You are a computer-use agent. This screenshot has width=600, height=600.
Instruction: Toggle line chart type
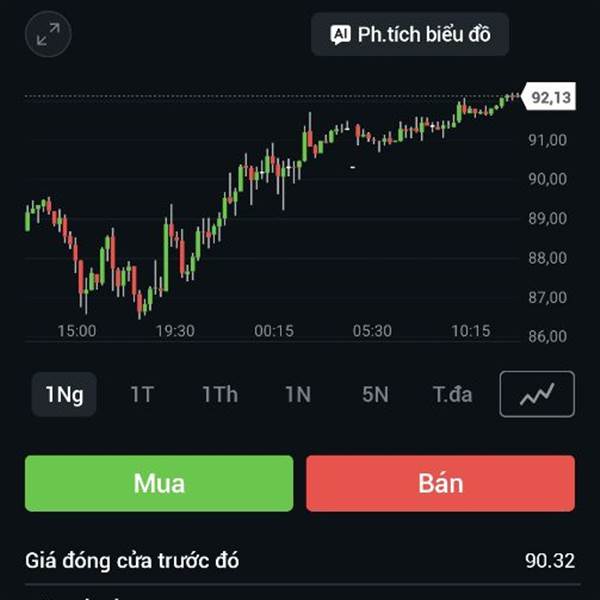[x=537, y=394]
